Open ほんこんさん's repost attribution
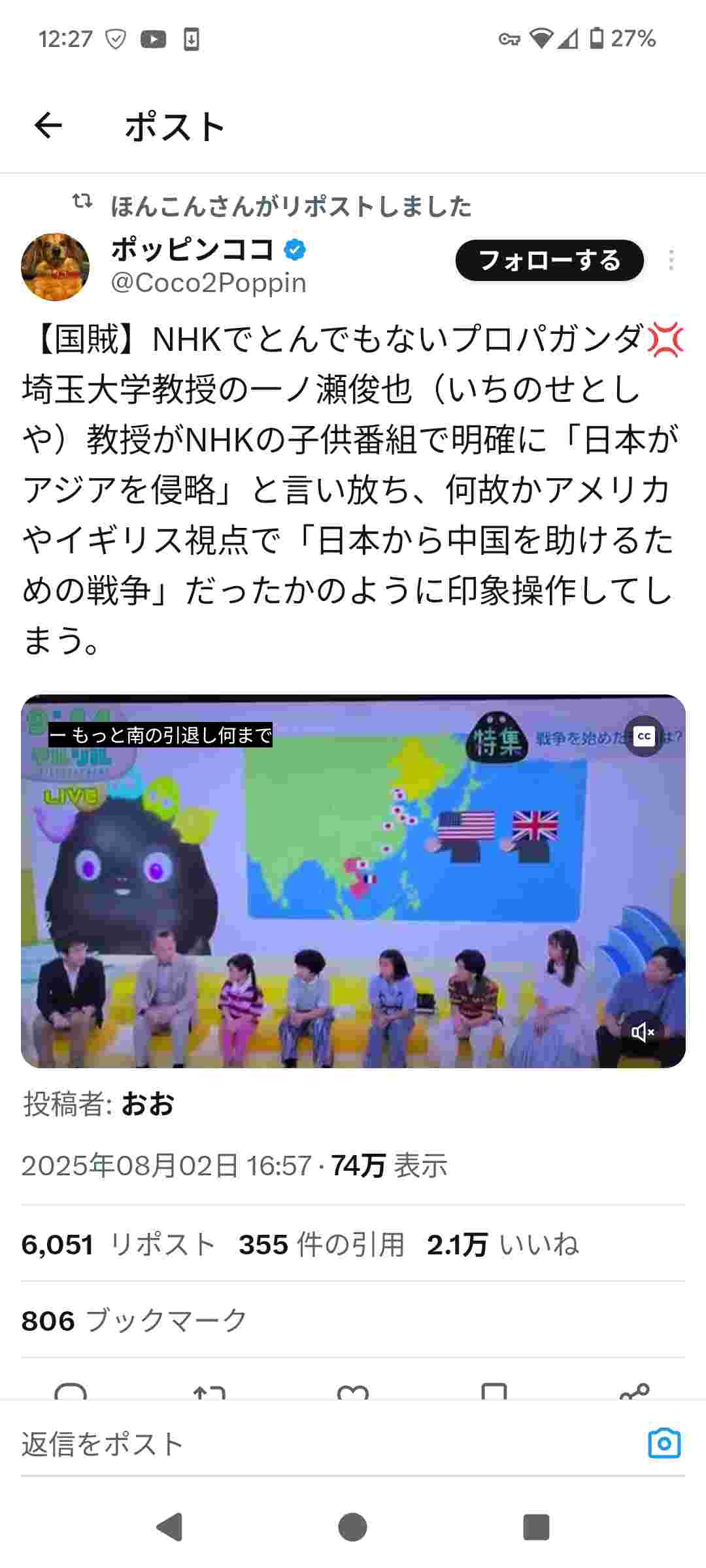Screen dimensions: 706x1568 pyautogui.click(x=290, y=206)
